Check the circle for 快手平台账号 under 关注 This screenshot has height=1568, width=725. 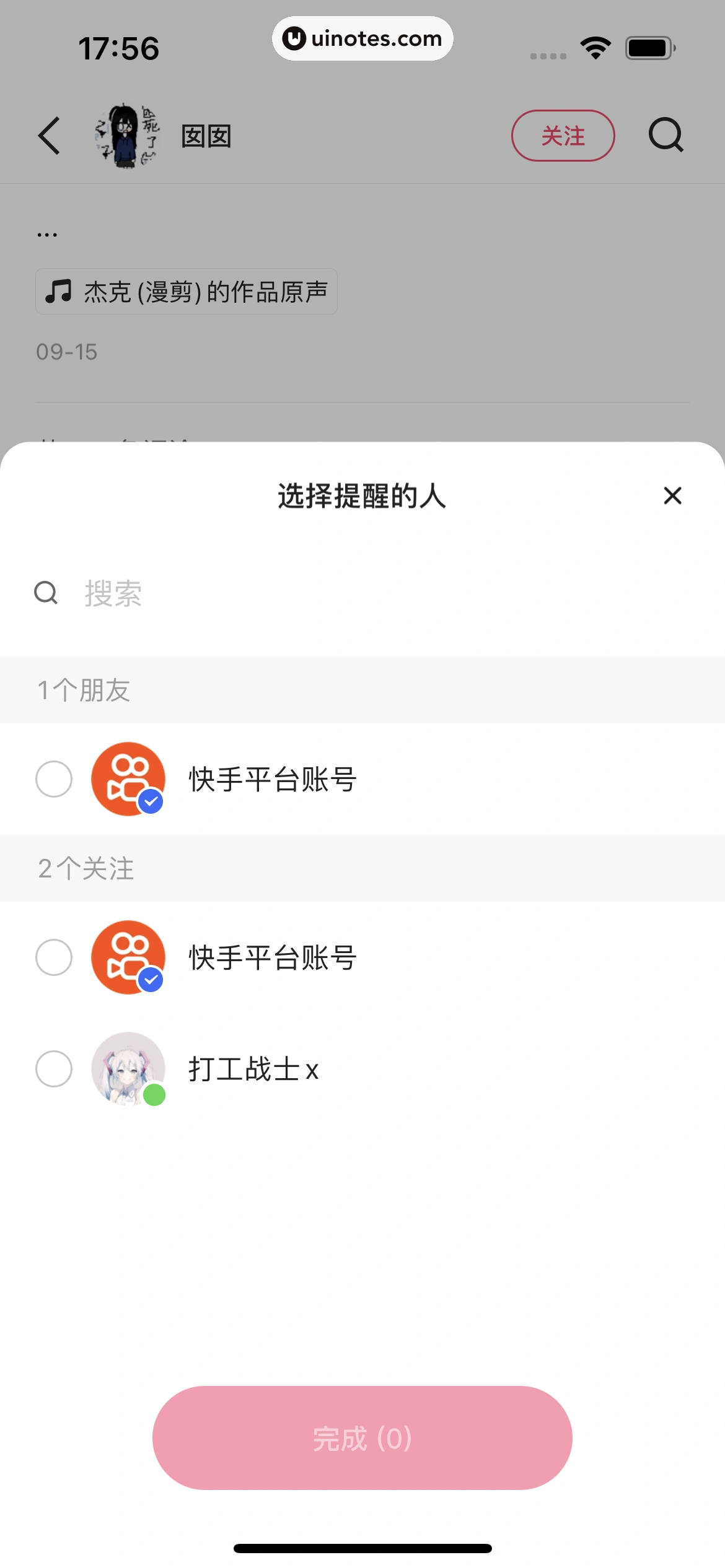coord(55,957)
